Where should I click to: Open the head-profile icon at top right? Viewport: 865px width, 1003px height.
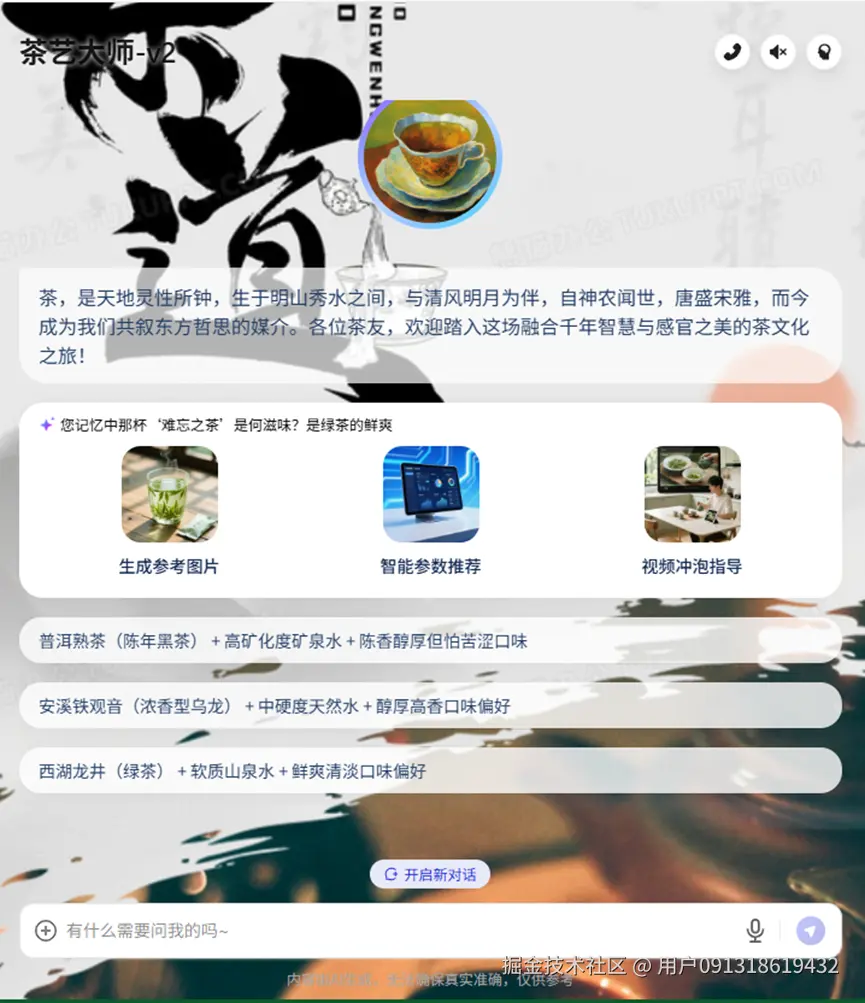click(x=823, y=52)
